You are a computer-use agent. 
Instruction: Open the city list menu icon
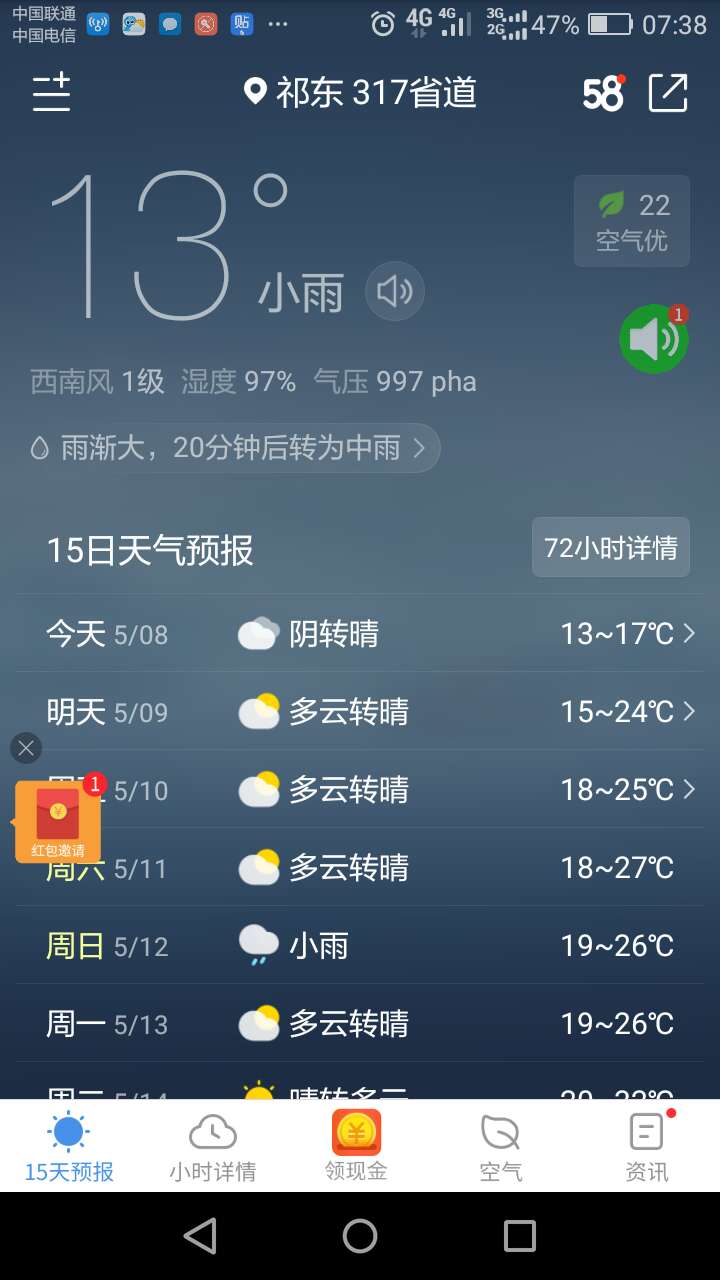51,93
